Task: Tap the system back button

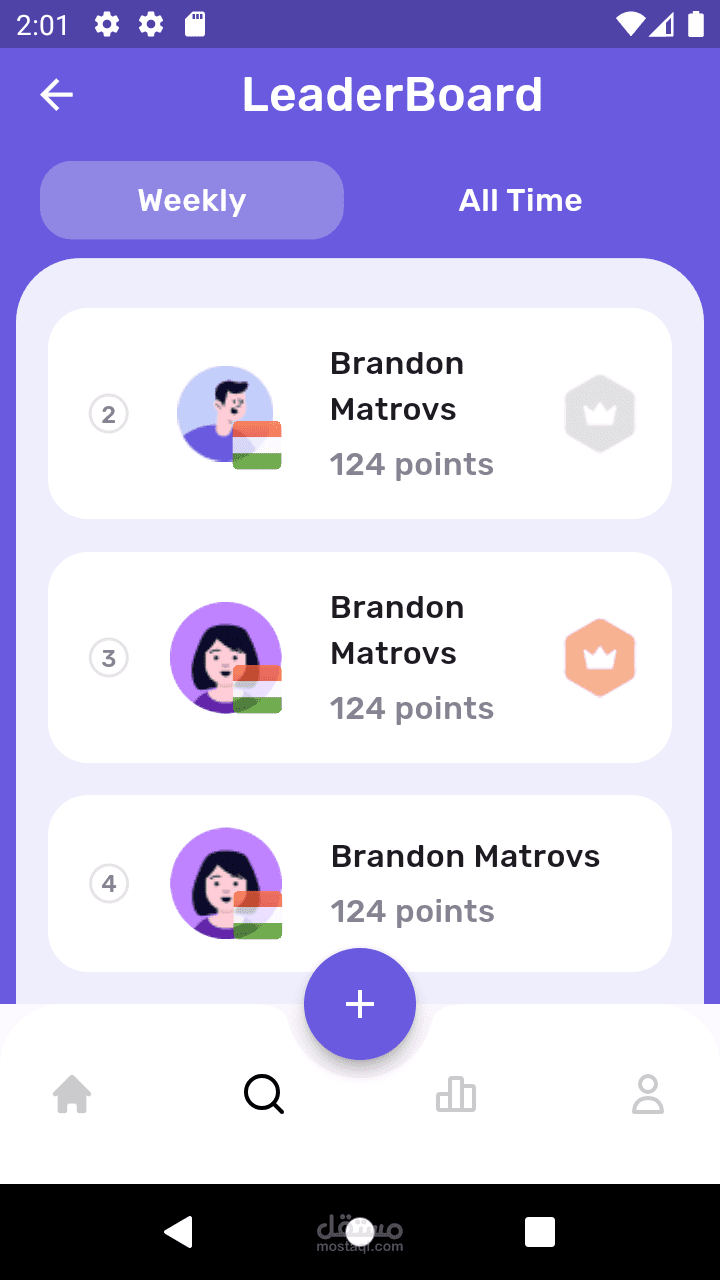Action: pyautogui.click(x=179, y=1232)
